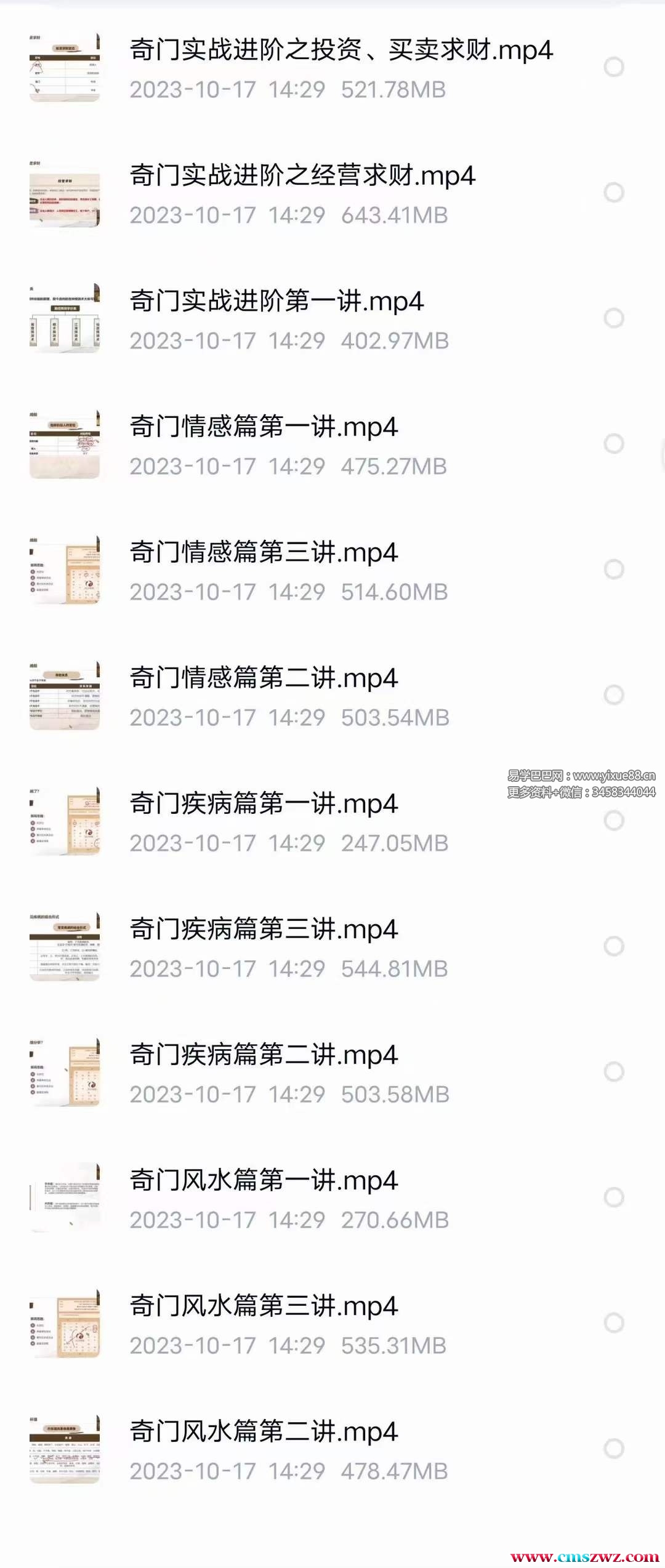665x1568 pixels.
Task: Open 奇门疾病篇第二讲.mp4 file
Action: click(264, 1055)
